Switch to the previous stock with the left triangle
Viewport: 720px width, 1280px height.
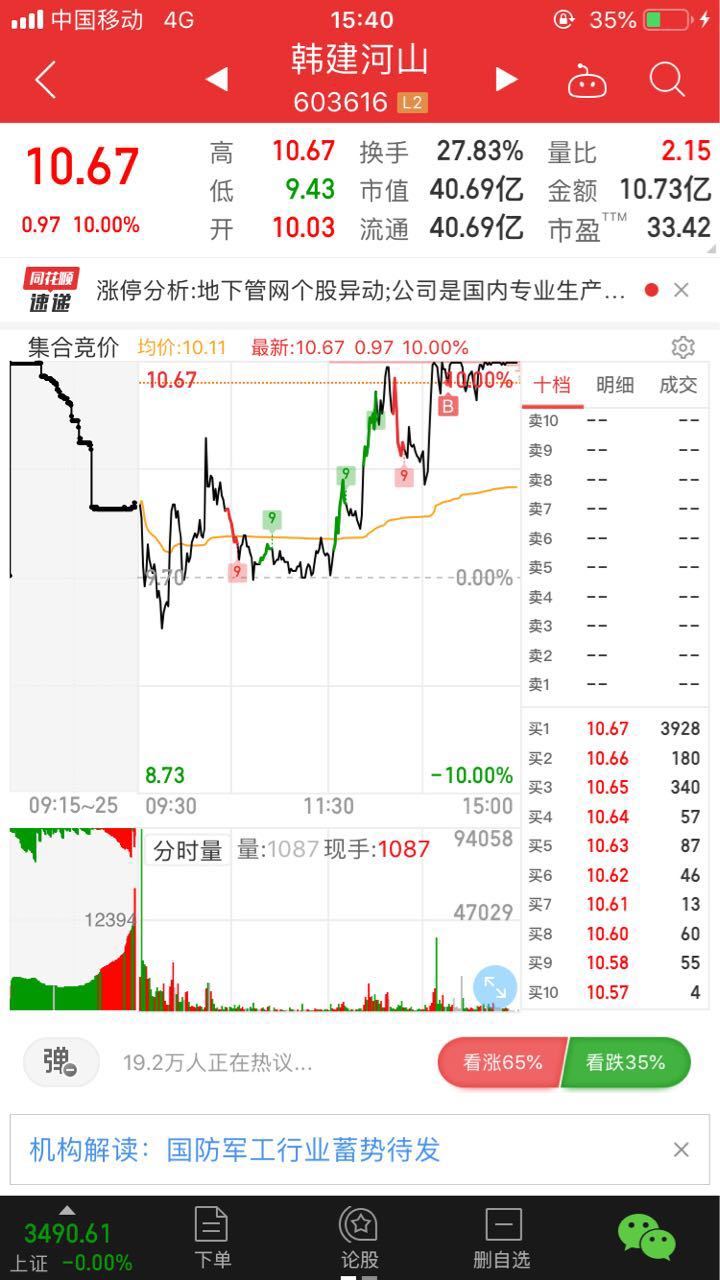point(216,79)
